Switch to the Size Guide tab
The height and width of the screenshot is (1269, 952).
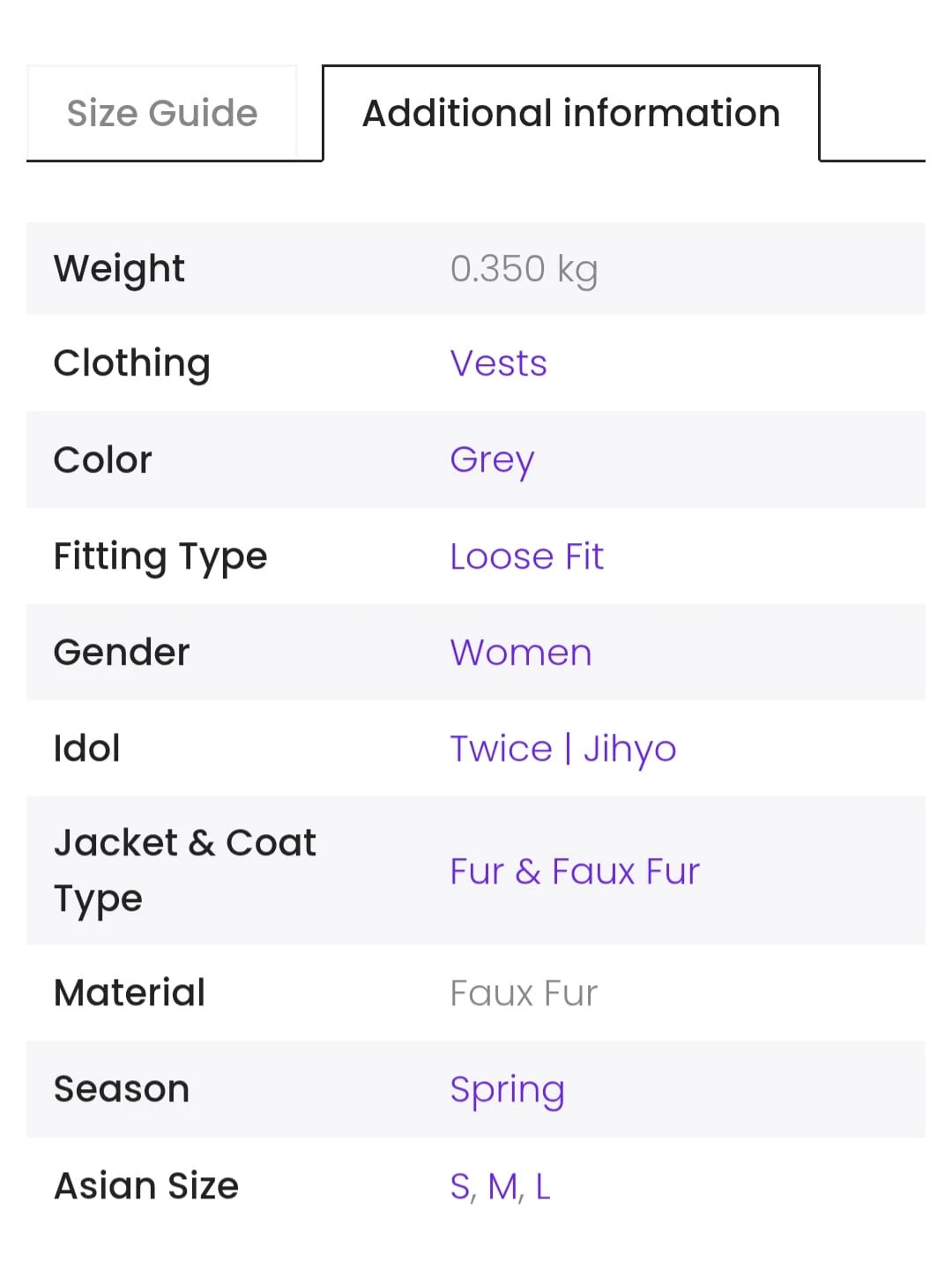tap(162, 113)
